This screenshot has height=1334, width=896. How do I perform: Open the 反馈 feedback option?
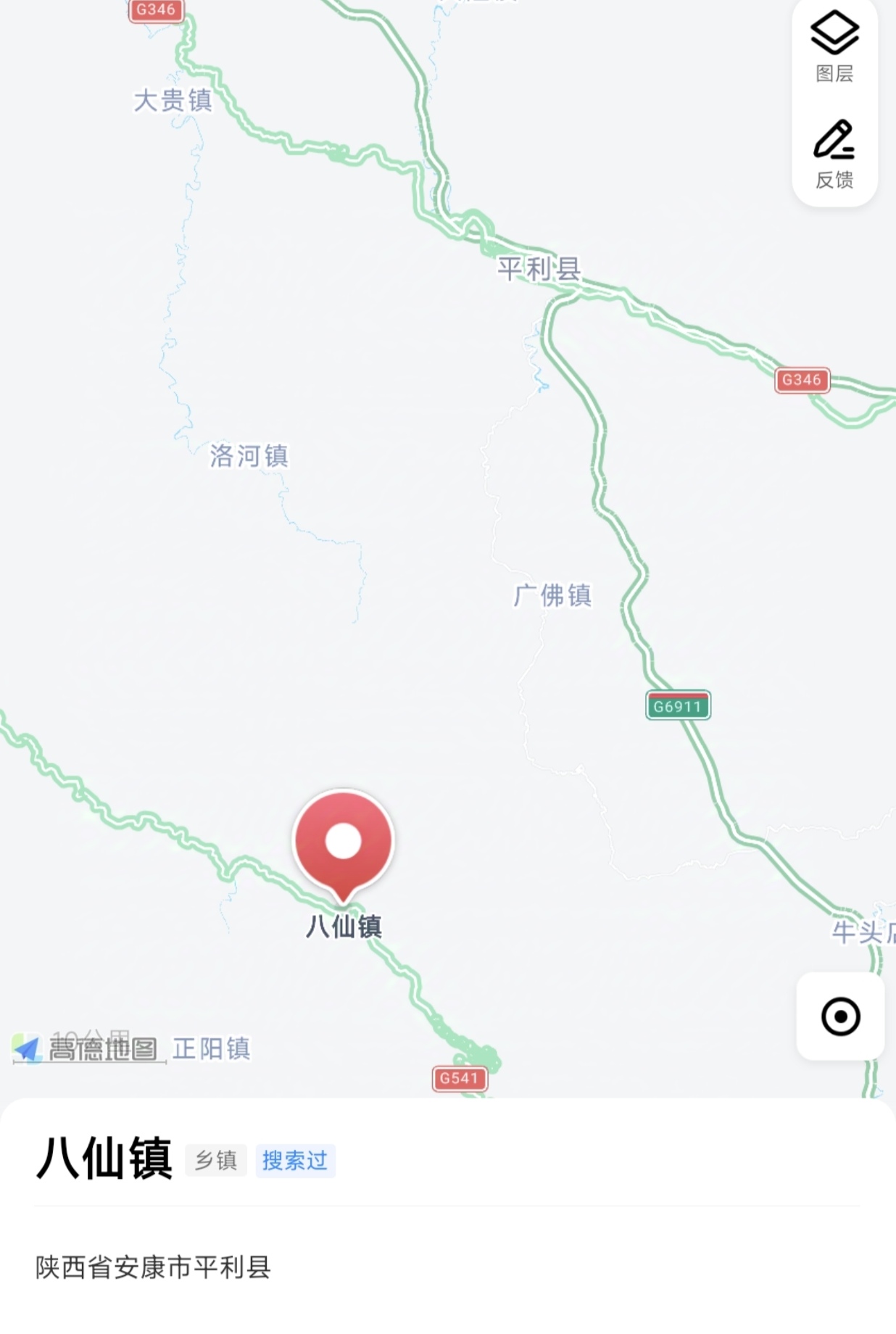834,154
